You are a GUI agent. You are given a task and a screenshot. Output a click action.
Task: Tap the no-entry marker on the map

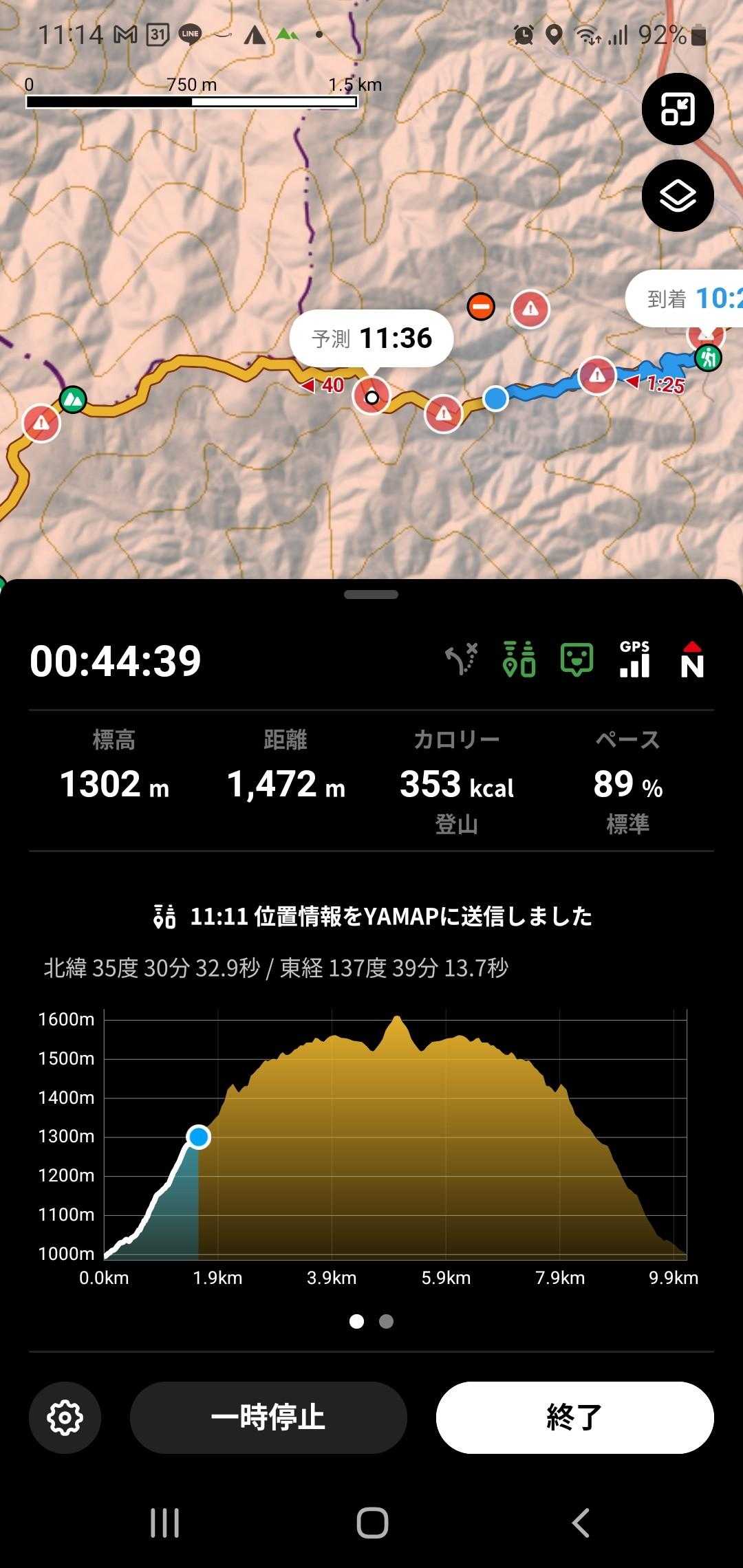(x=481, y=307)
